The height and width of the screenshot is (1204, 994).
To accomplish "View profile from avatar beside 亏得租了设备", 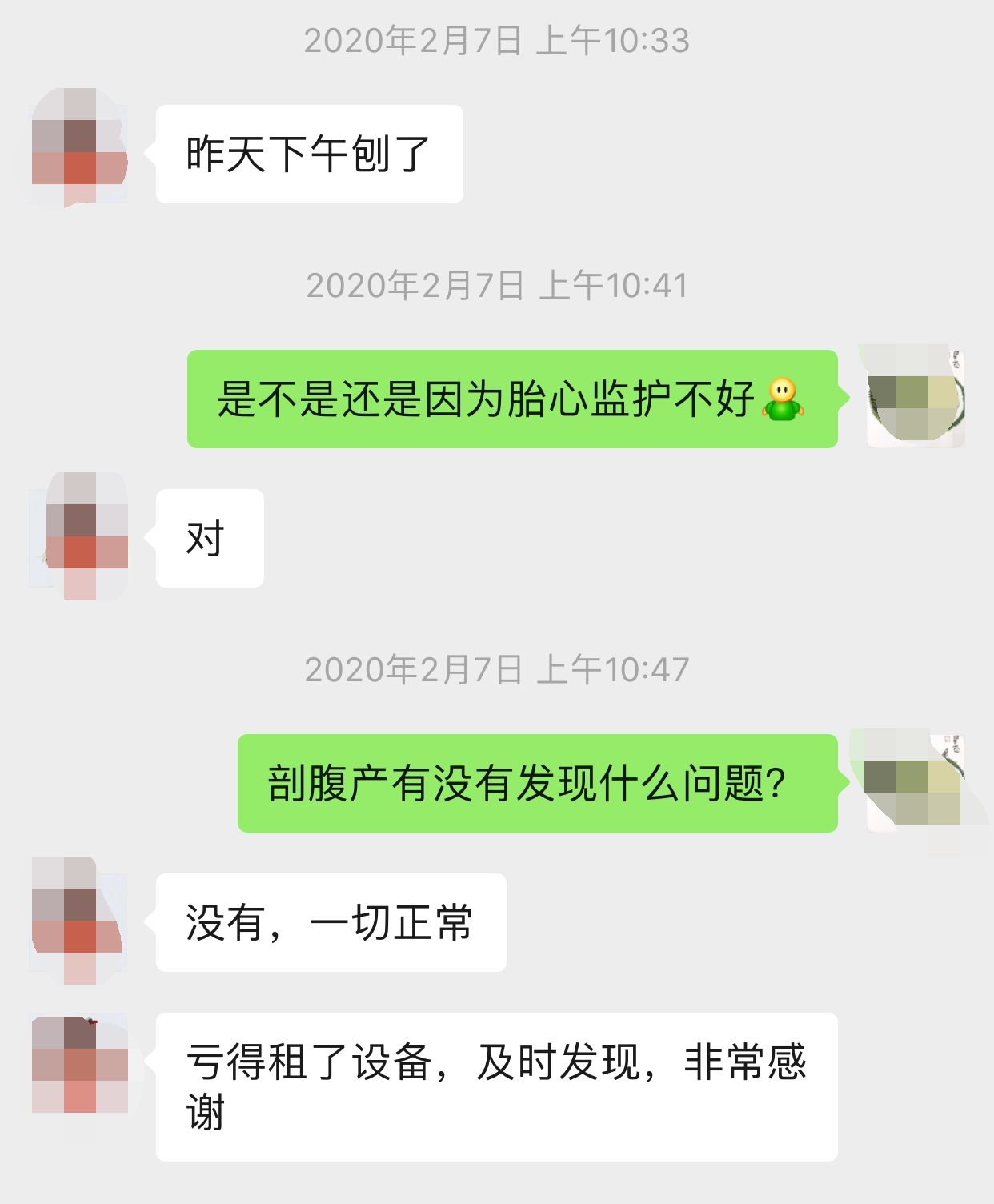I will 78,1063.
